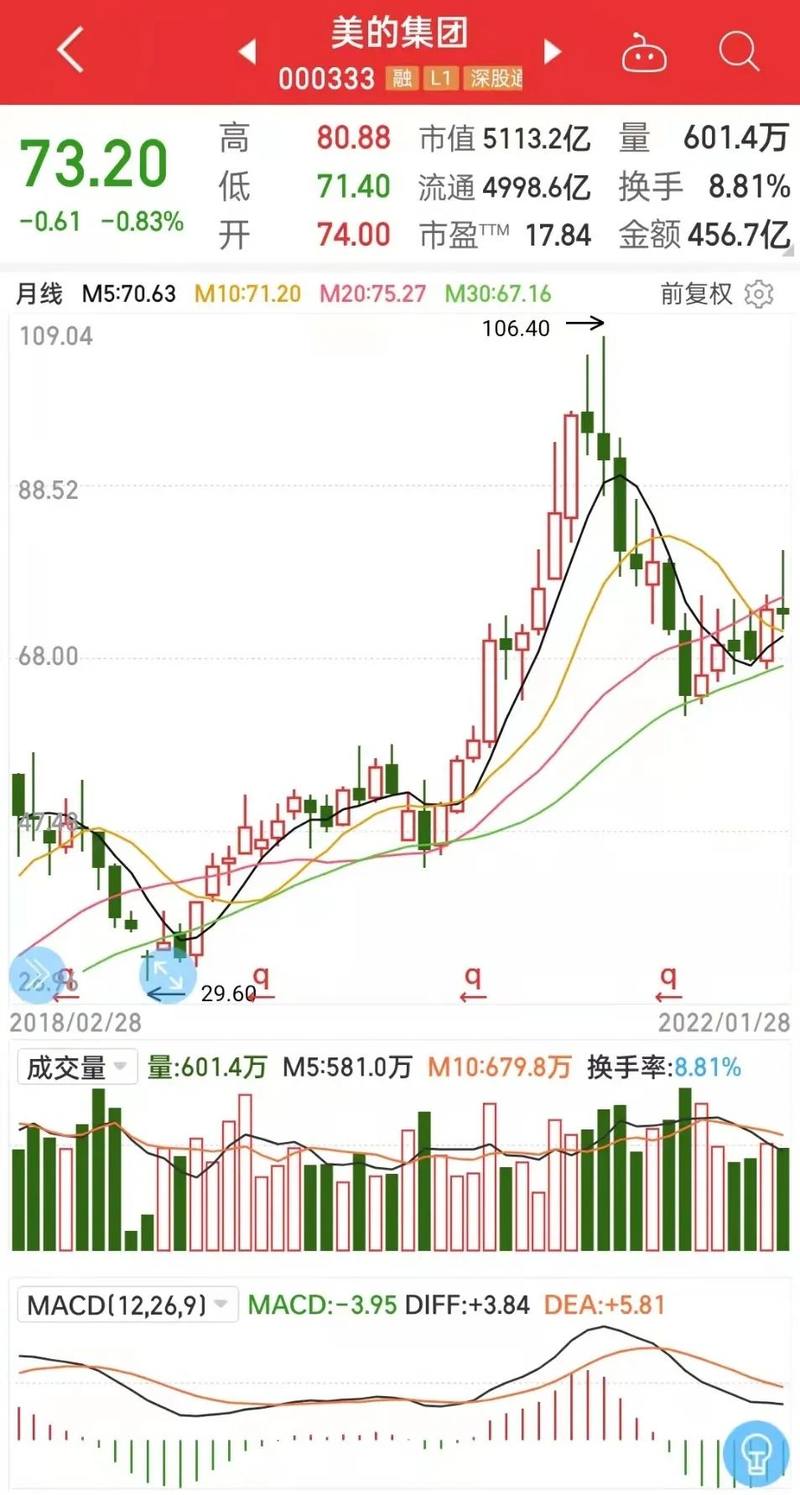
Task: Change the 前复权 adjustment mode
Action: (x=696, y=294)
